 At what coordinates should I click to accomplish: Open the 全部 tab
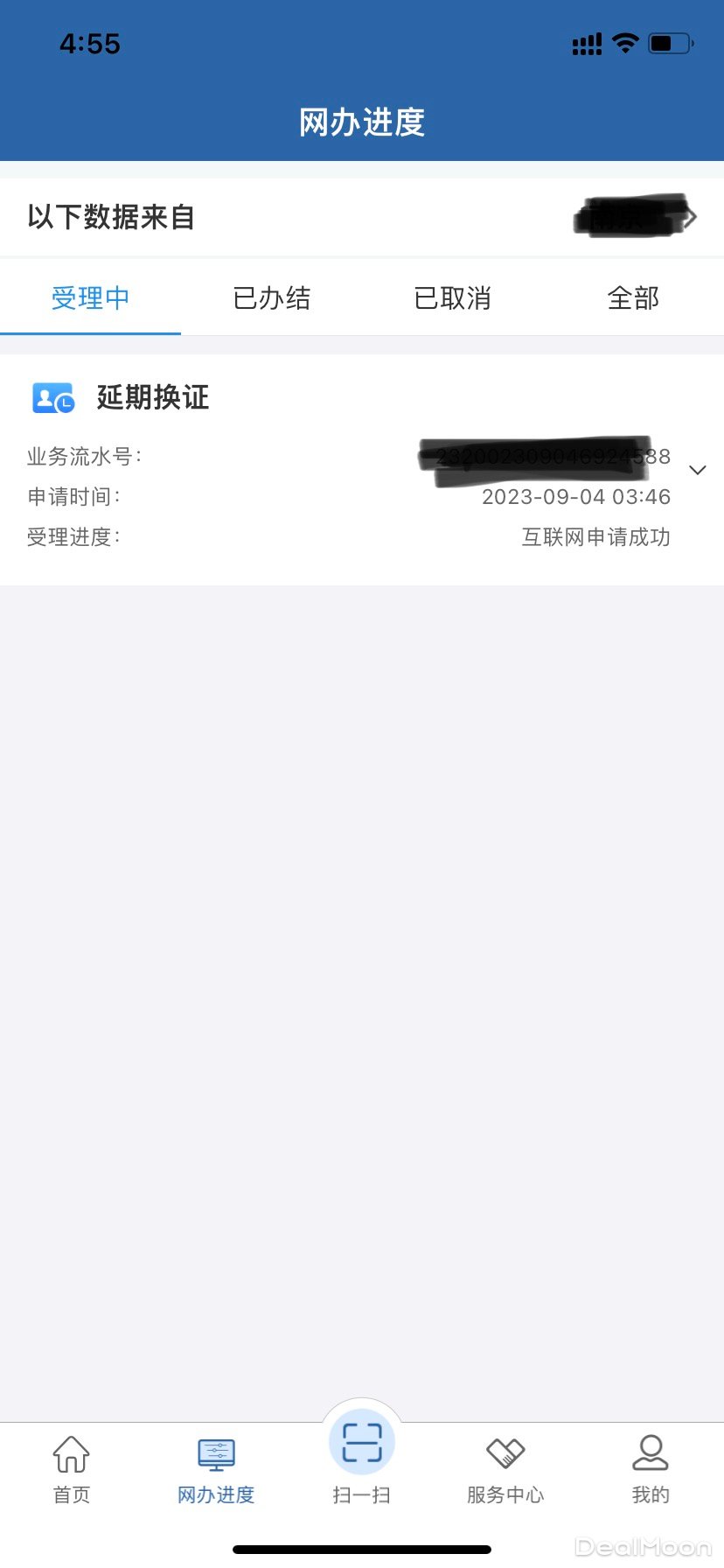click(x=632, y=298)
